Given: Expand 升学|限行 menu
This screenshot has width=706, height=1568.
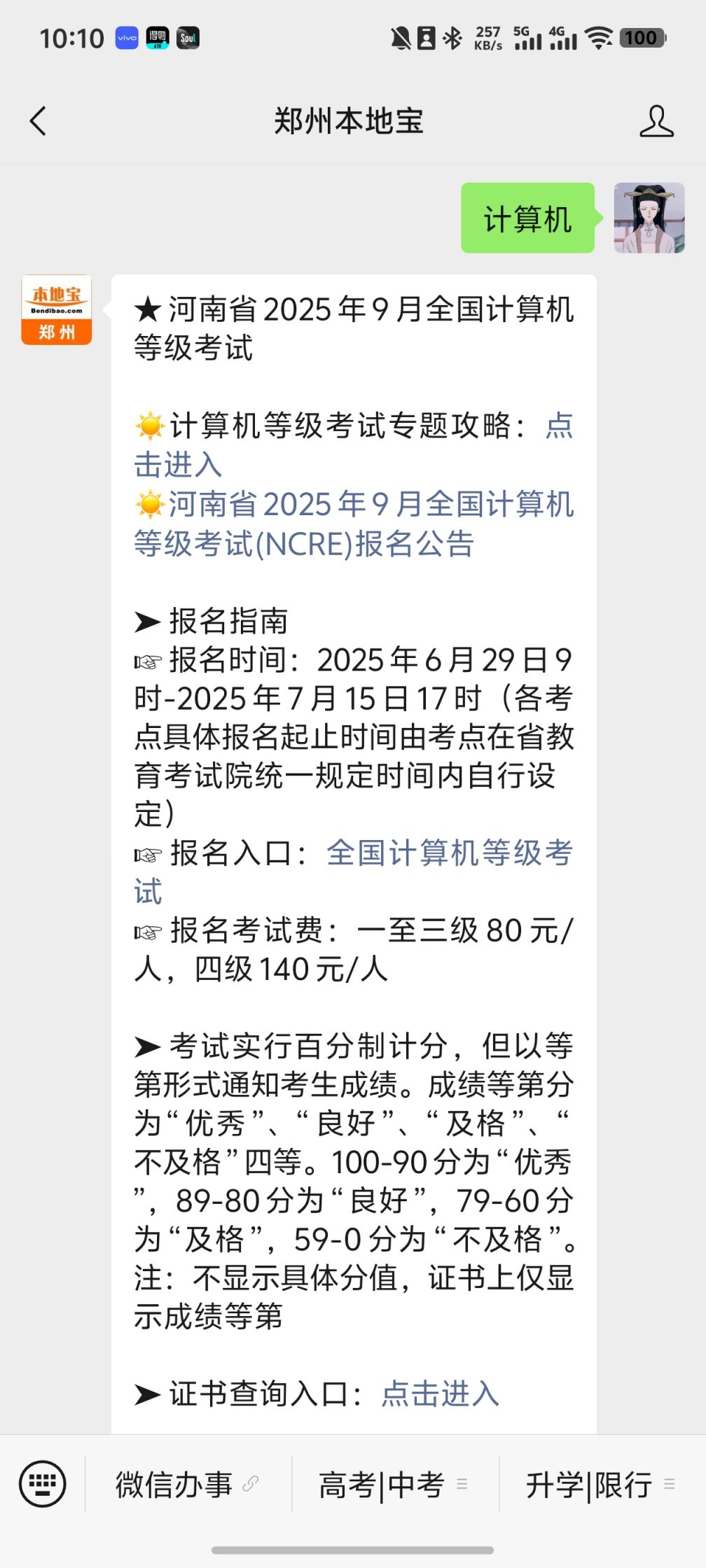Looking at the screenshot, I should tap(600, 1484).
